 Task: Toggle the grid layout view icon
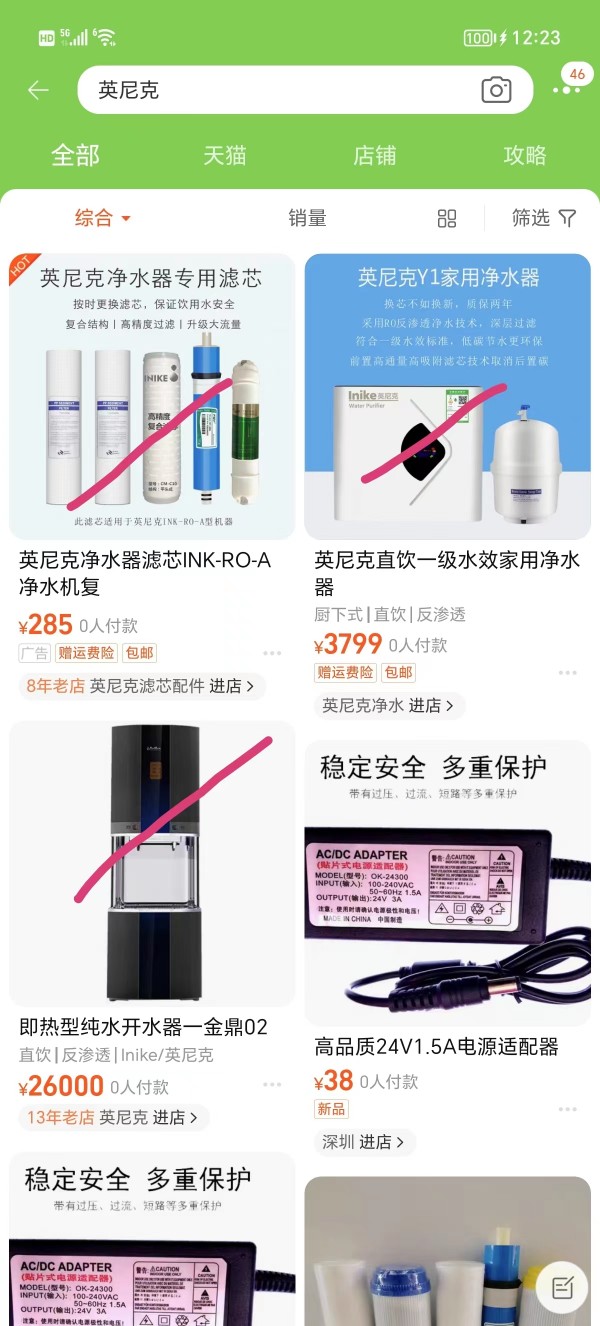click(x=447, y=218)
